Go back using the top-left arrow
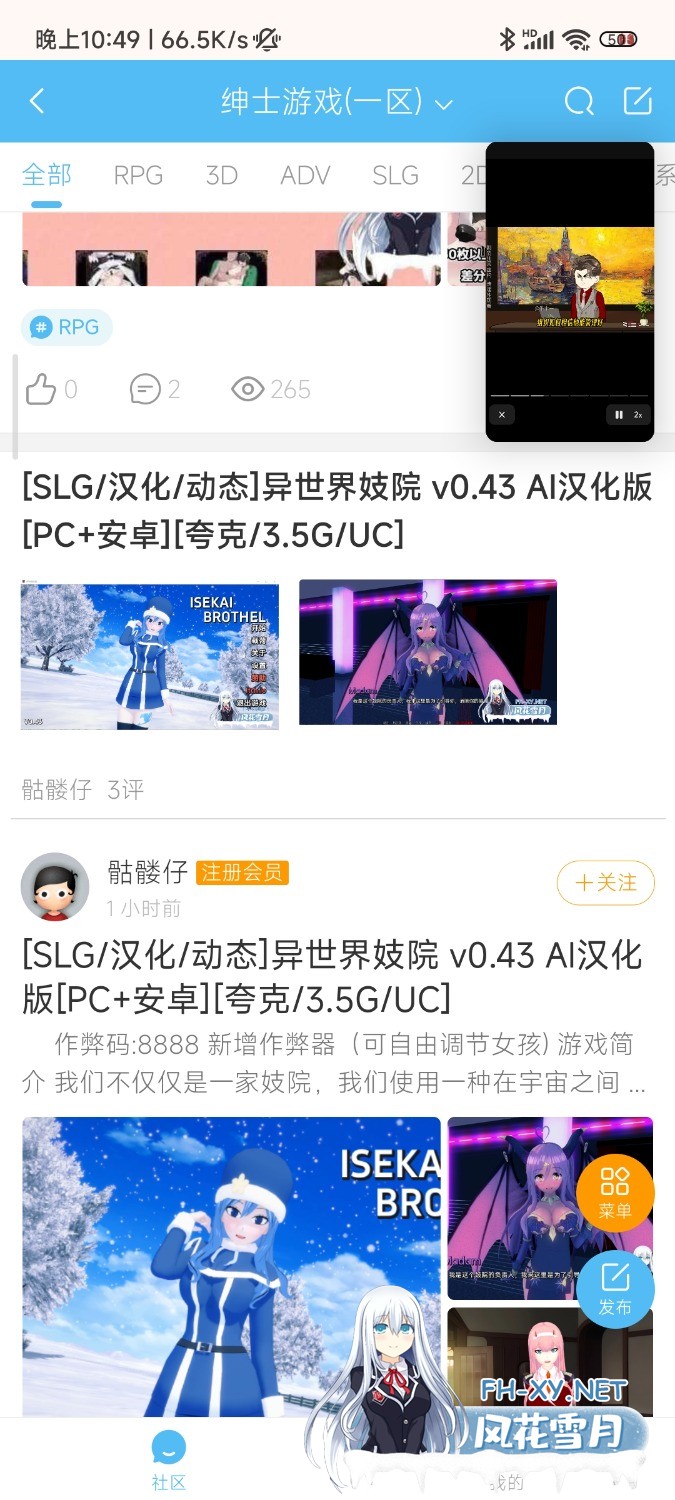The width and height of the screenshot is (675, 1500). click(37, 101)
